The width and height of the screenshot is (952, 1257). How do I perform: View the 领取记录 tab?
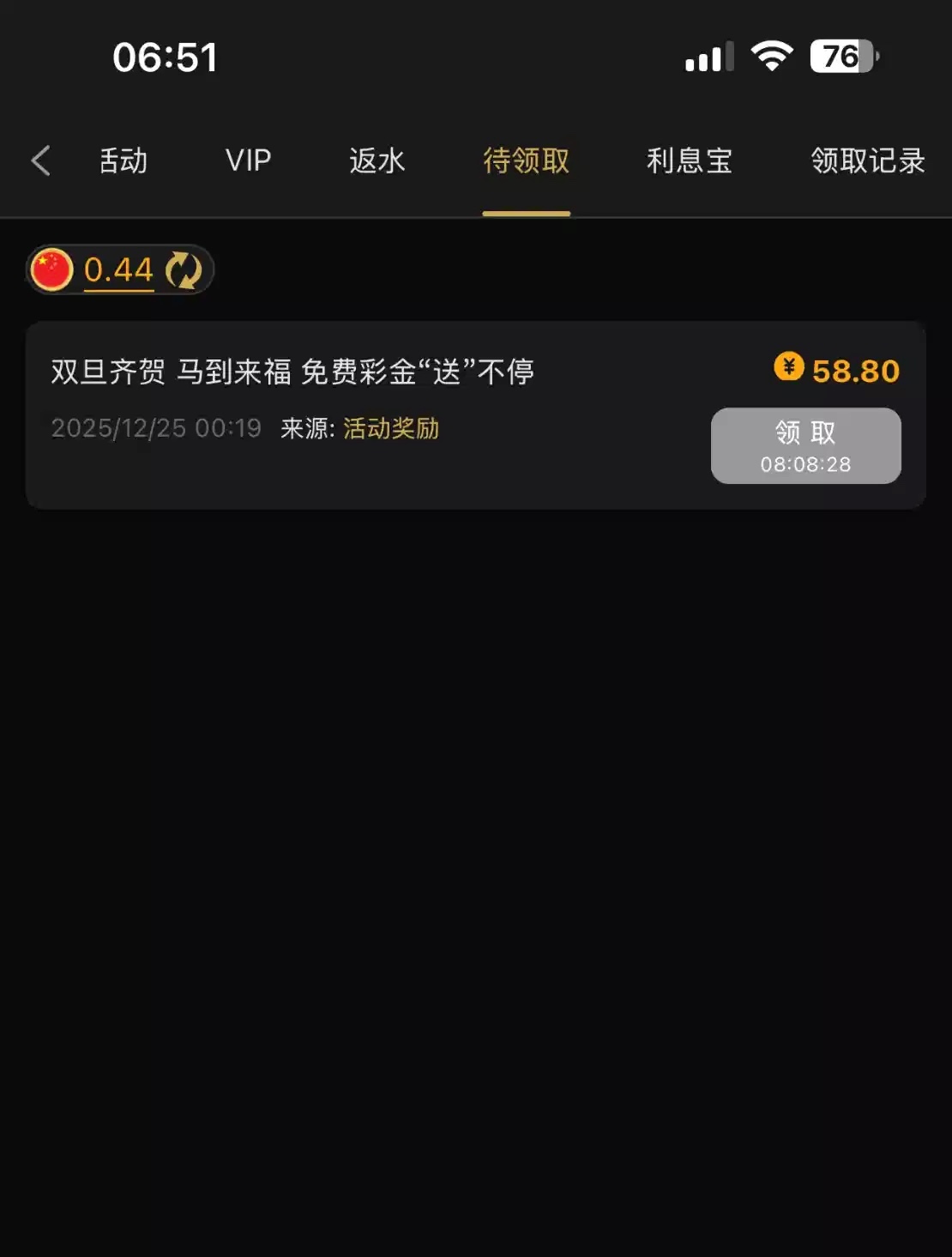(867, 160)
